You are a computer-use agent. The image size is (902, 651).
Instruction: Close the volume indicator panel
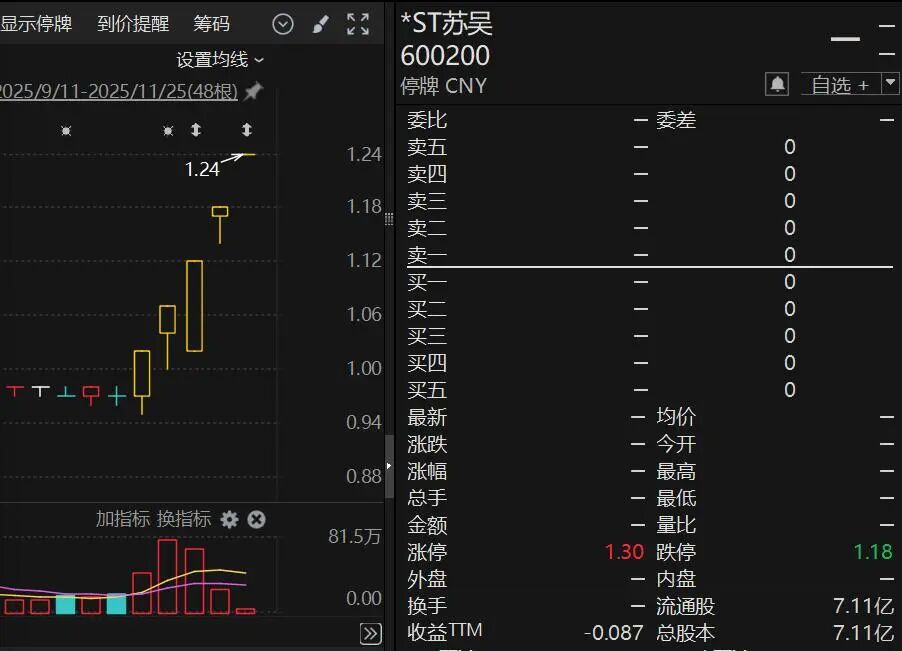256,519
